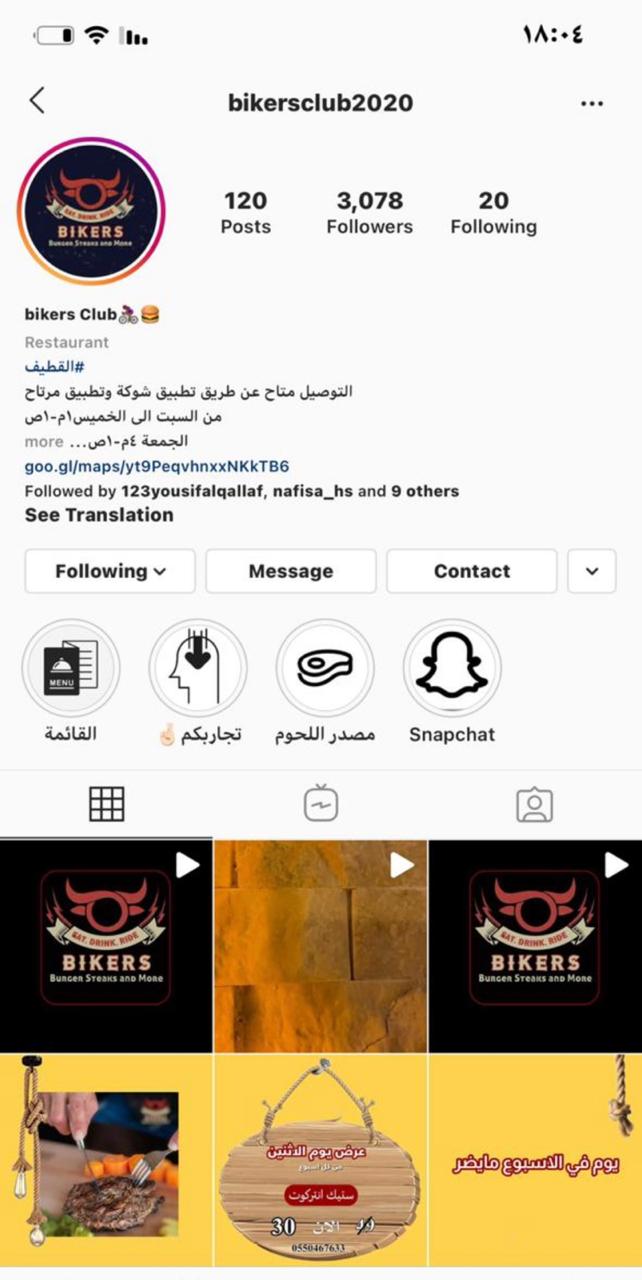642x1280 pixels.
Task: Open the Snapchat highlight
Action: click(452, 667)
